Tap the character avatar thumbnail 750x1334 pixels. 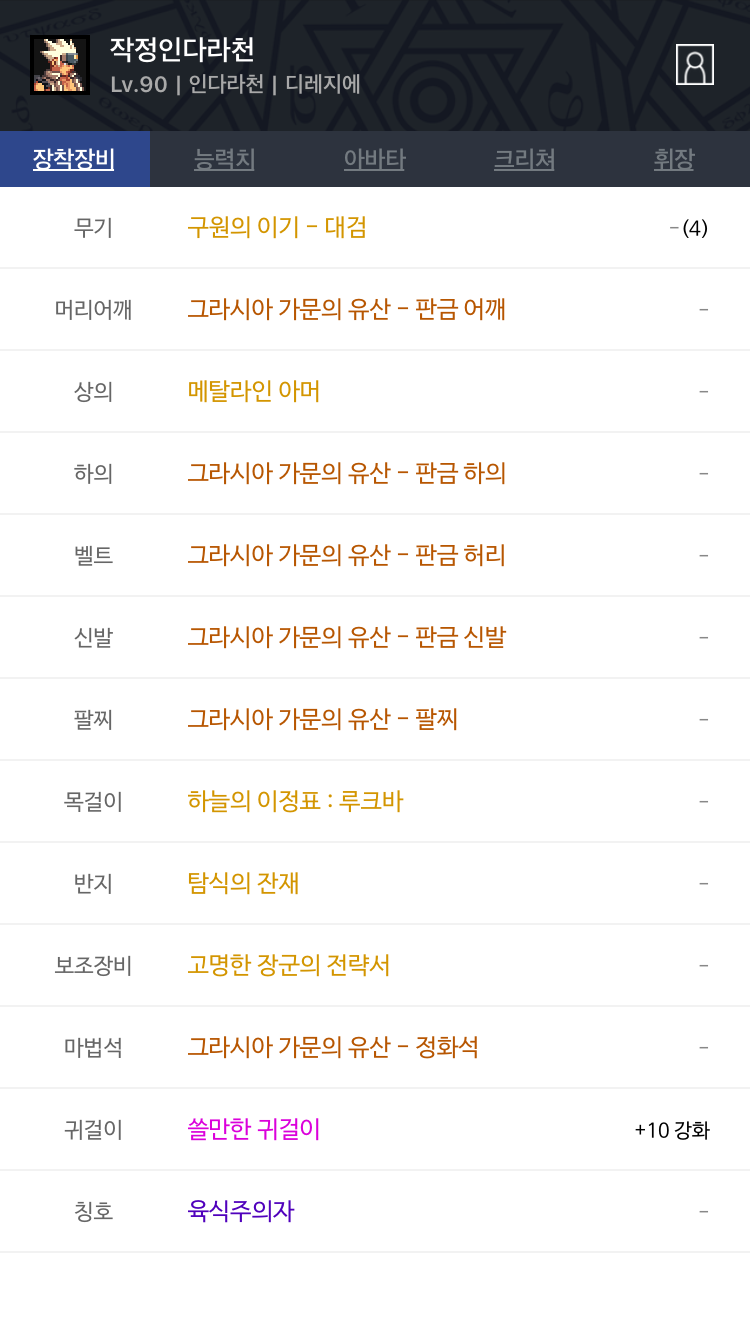(x=60, y=65)
